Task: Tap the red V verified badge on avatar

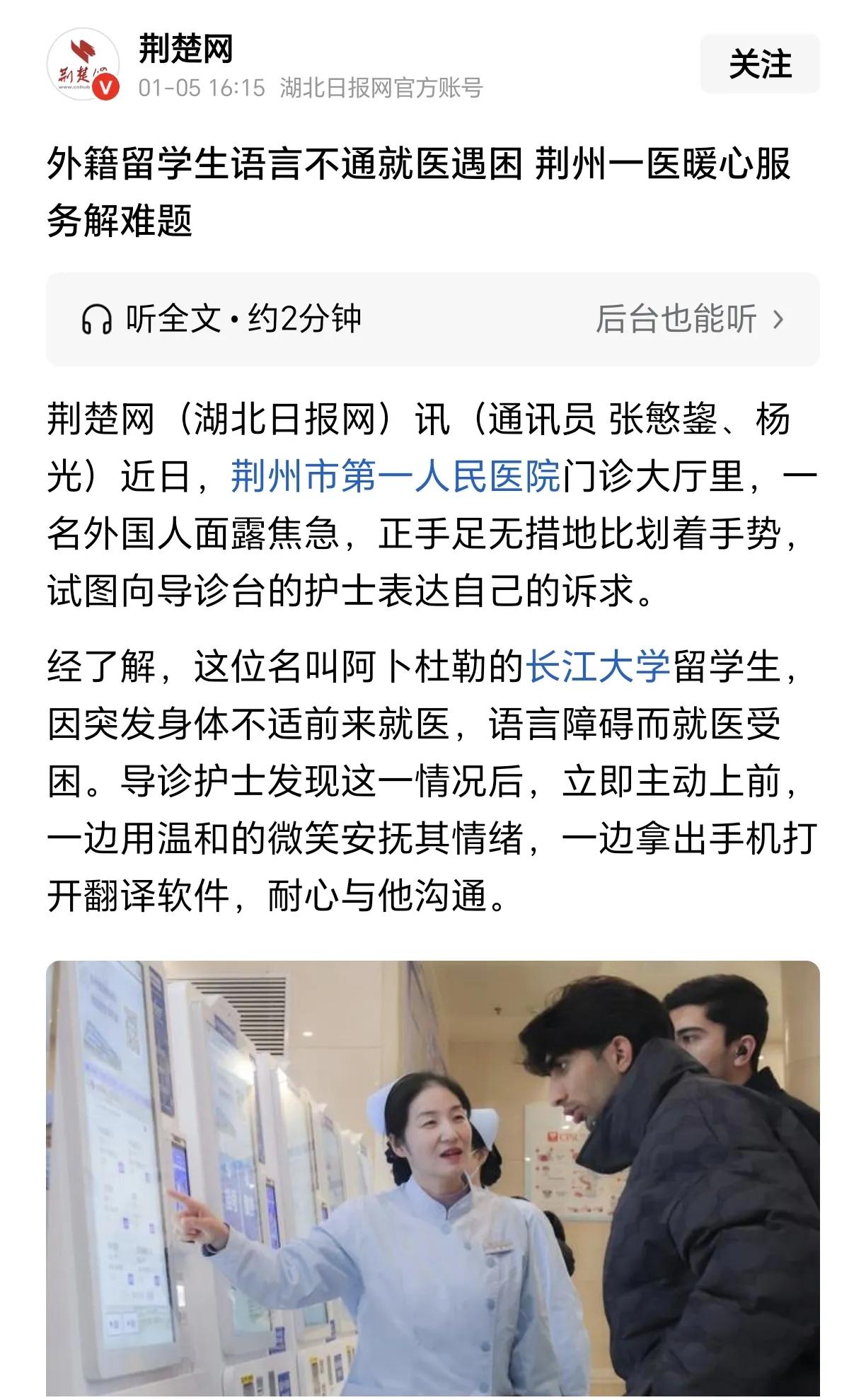Action: tap(107, 87)
